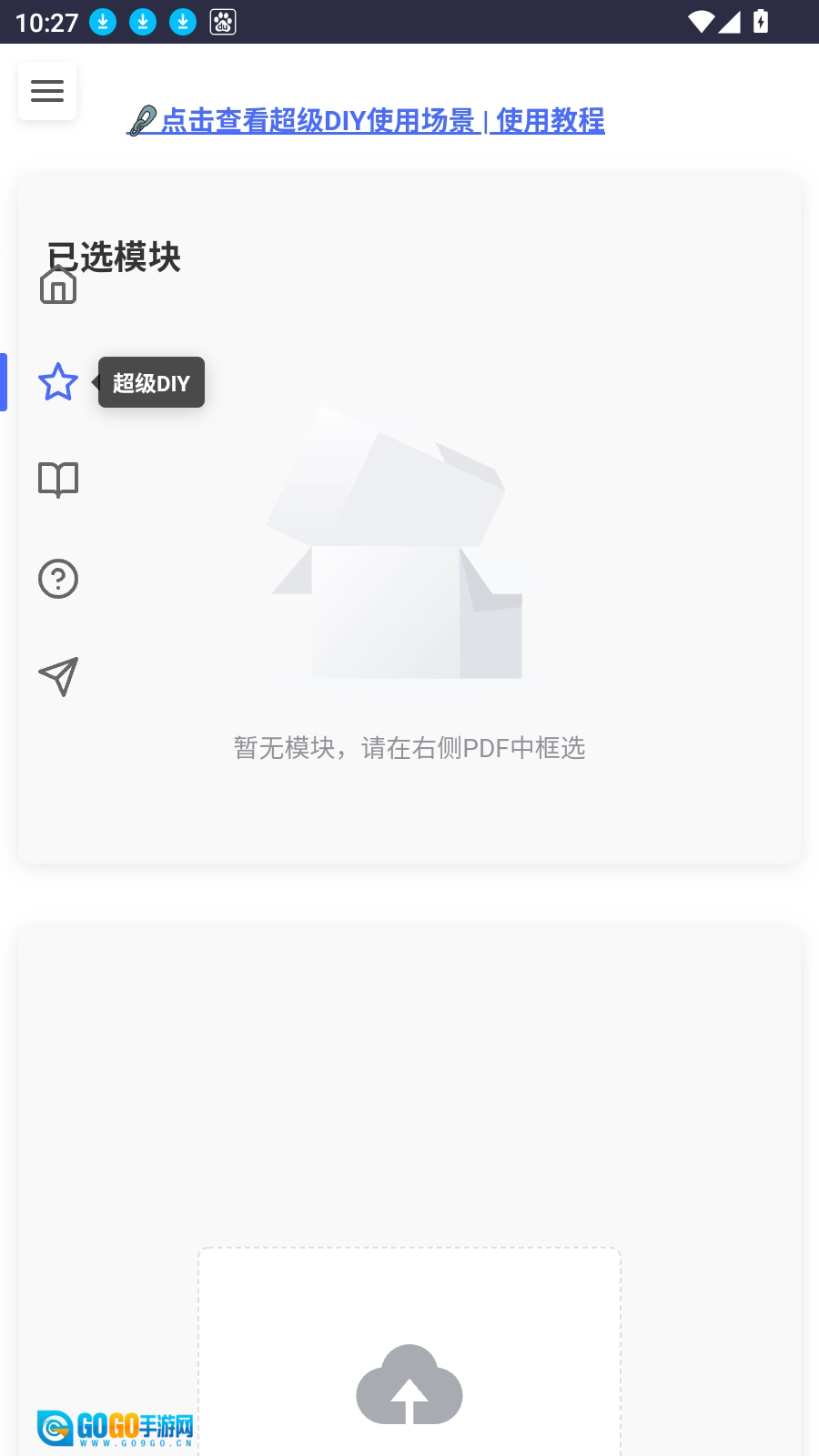Tap the paper plane icon in sidebar
Image resolution: width=819 pixels, height=1456 pixels.
click(58, 677)
